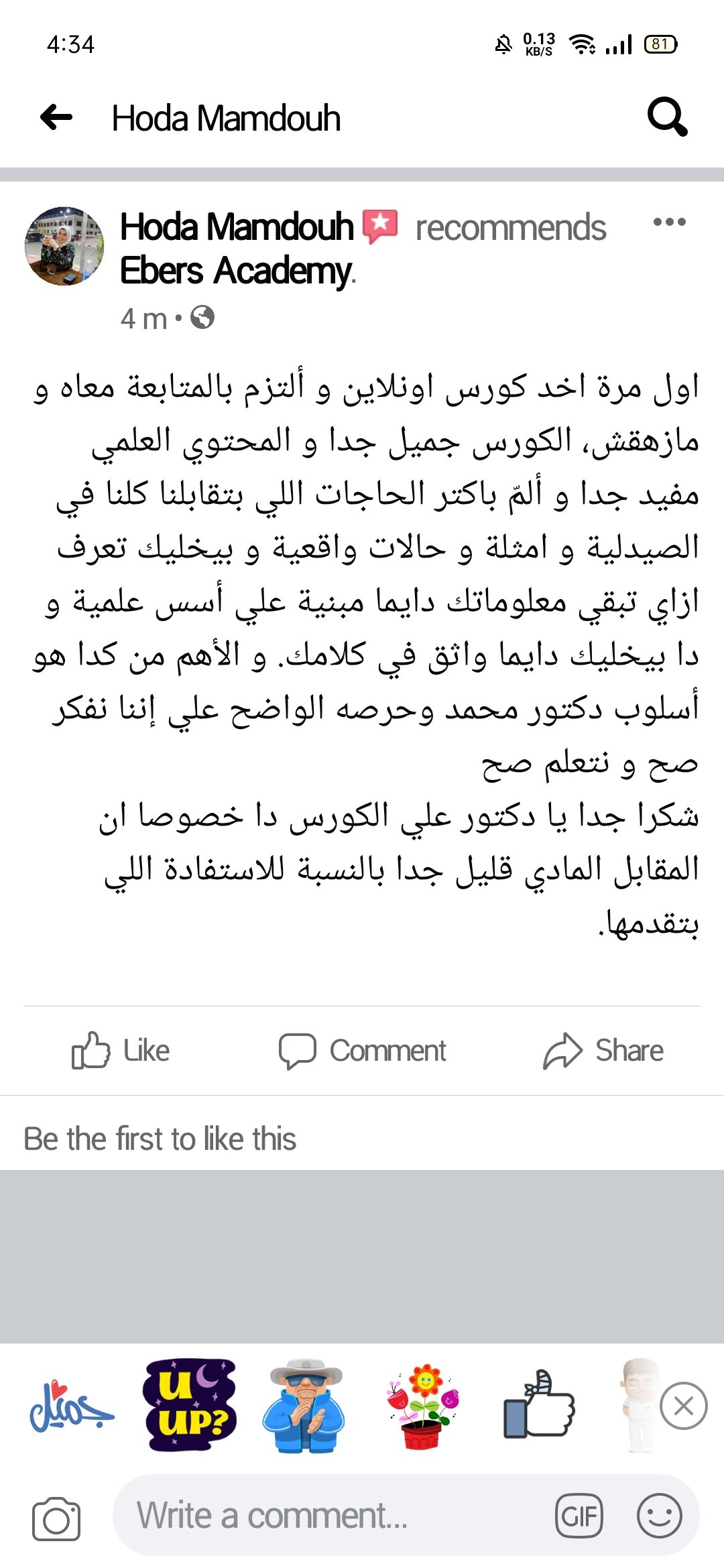Attach a photo with the camera icon
Screen dimensions: 724x1568
(x=56, y=1518)
